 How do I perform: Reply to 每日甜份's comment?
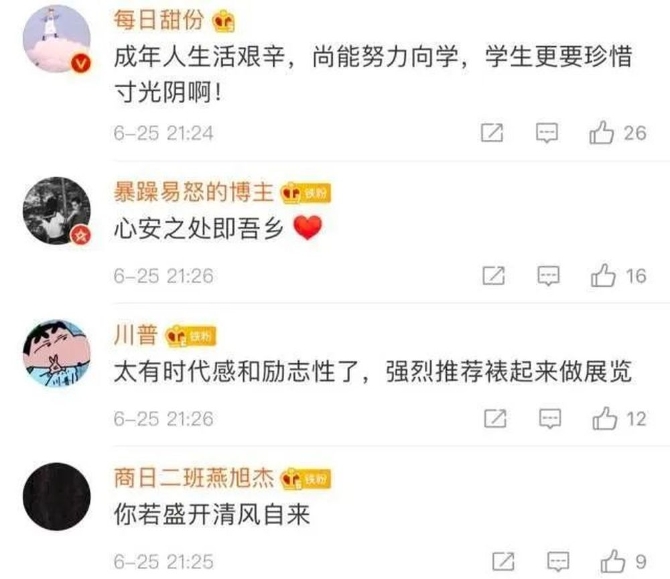coord(547,132)
